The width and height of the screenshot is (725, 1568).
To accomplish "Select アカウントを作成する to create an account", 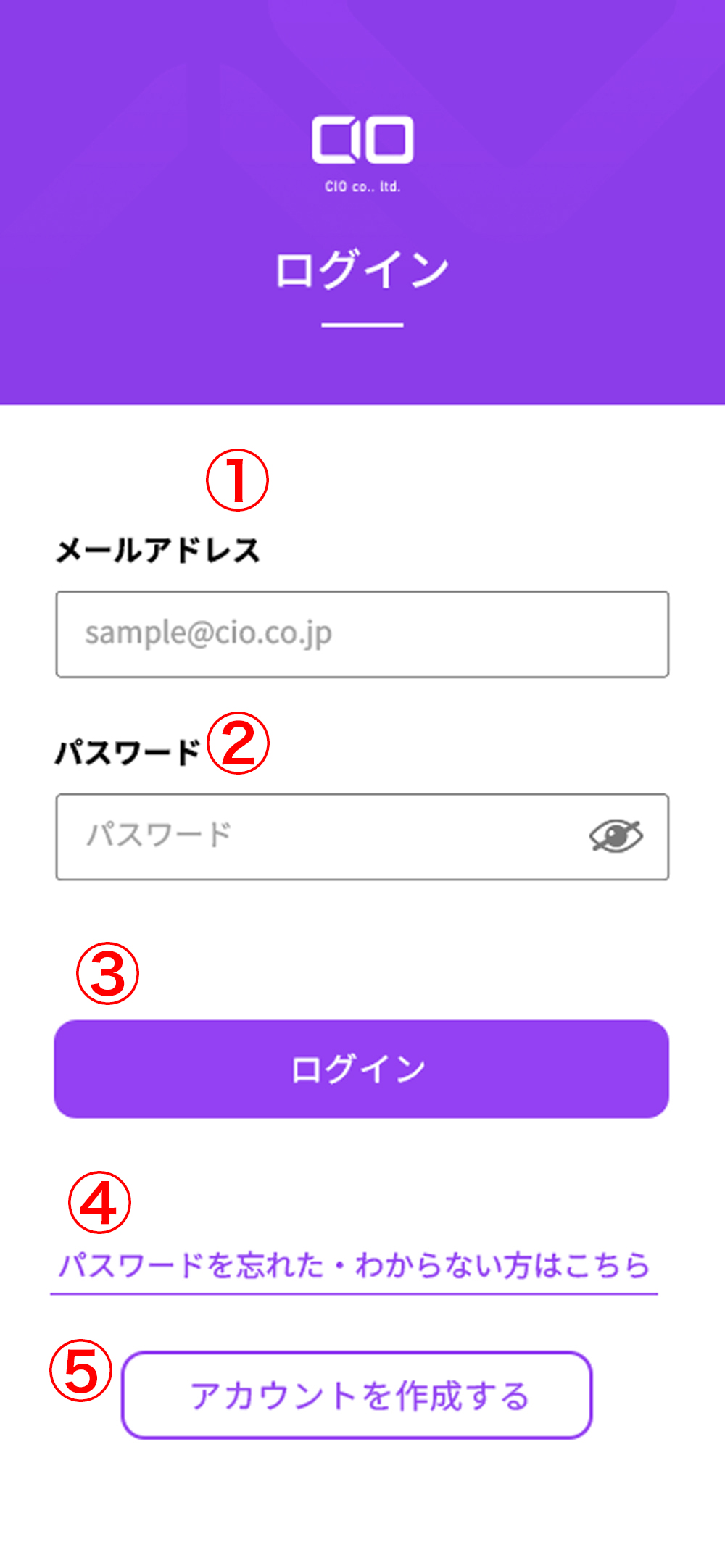I will pos(357,1395).
